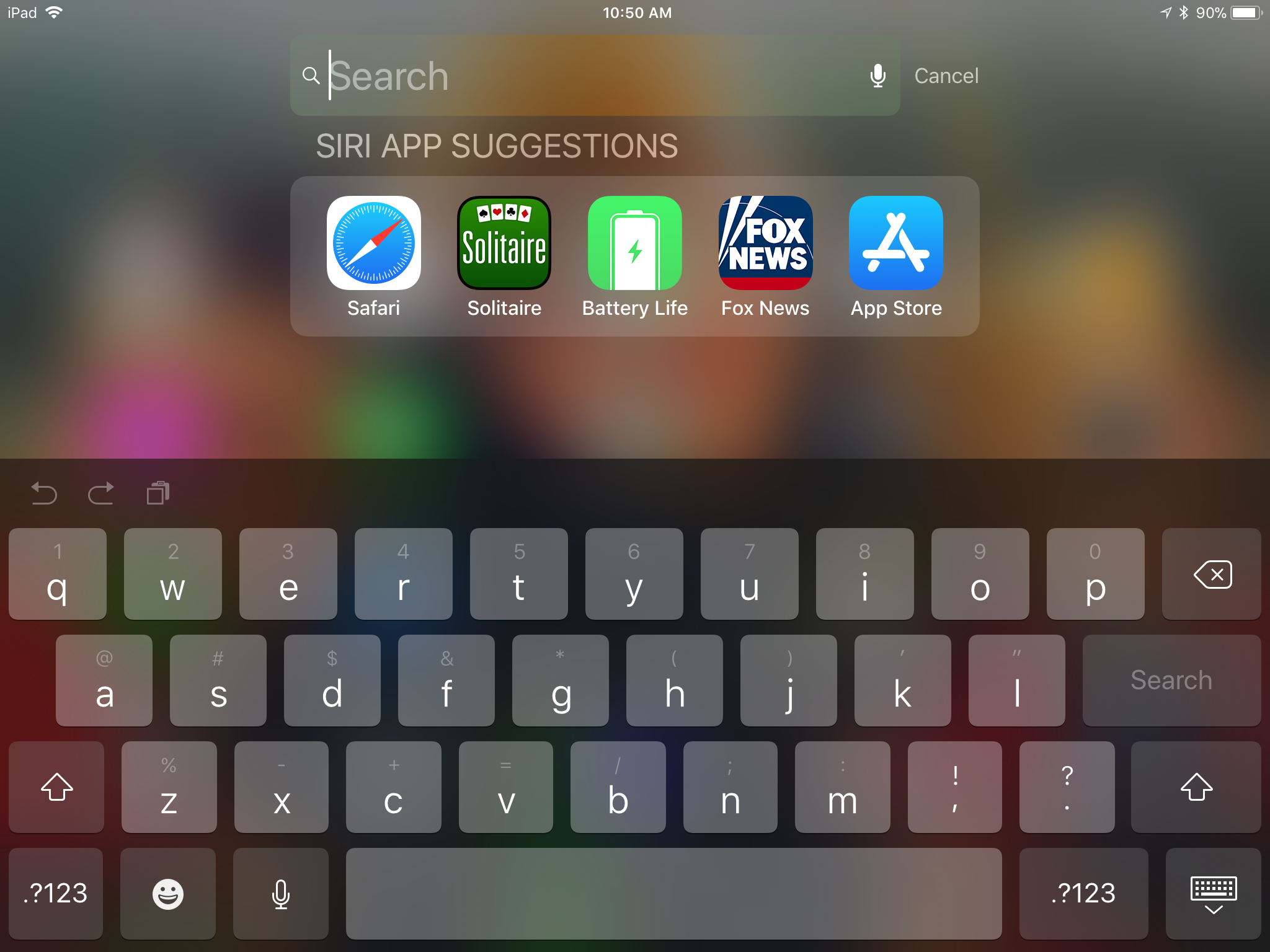The height and width of the screenshot is (952, 1270).
Task: Tap the keyboard Search key
Action: (x=1171, y=681)
